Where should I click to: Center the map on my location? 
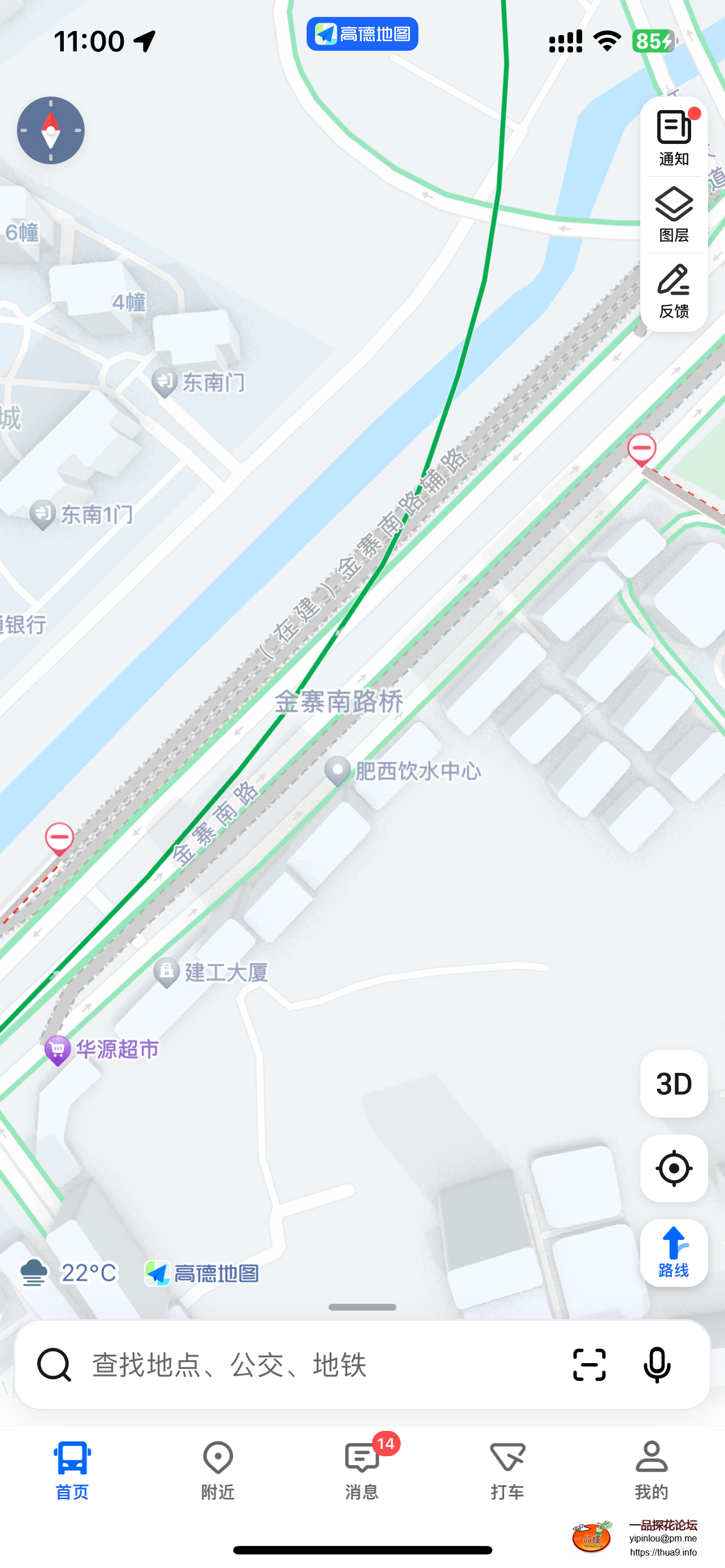click(674, 1168)
